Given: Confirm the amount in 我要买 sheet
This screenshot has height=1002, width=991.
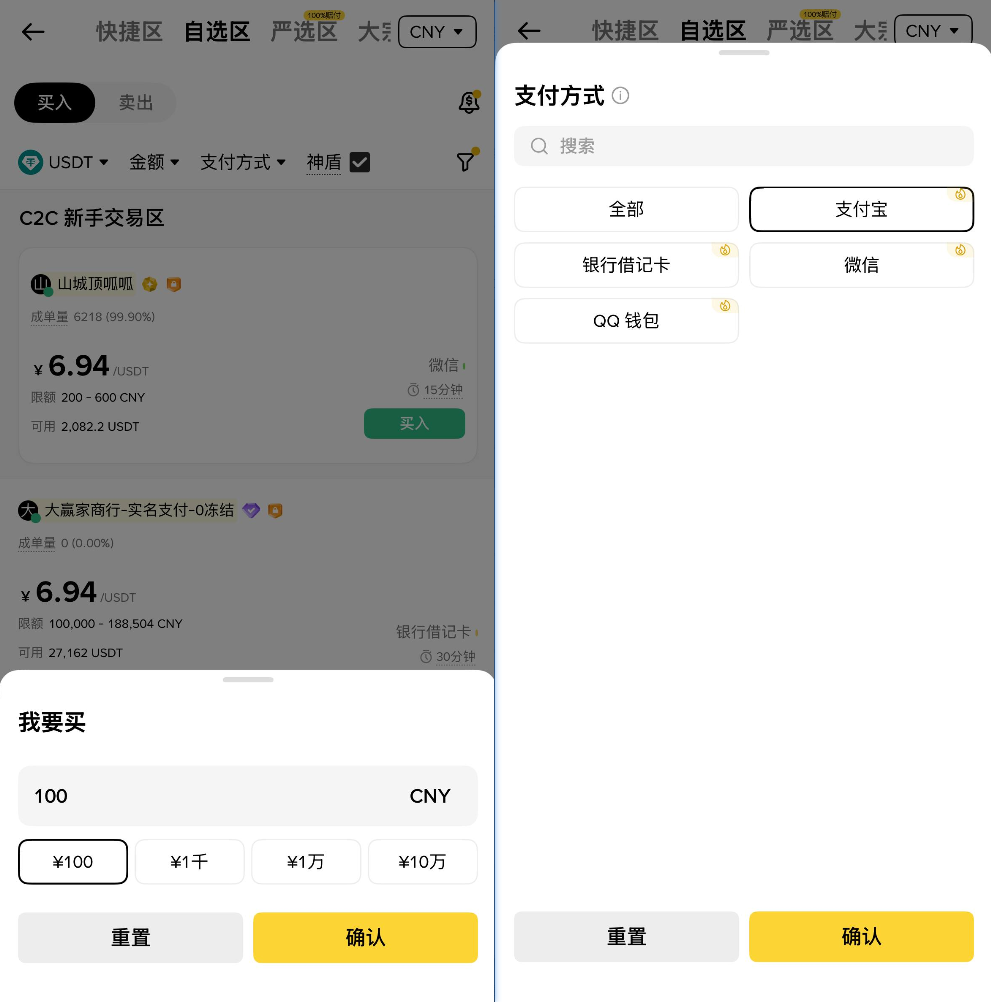Looking at the screenshot, I should 365,938.
